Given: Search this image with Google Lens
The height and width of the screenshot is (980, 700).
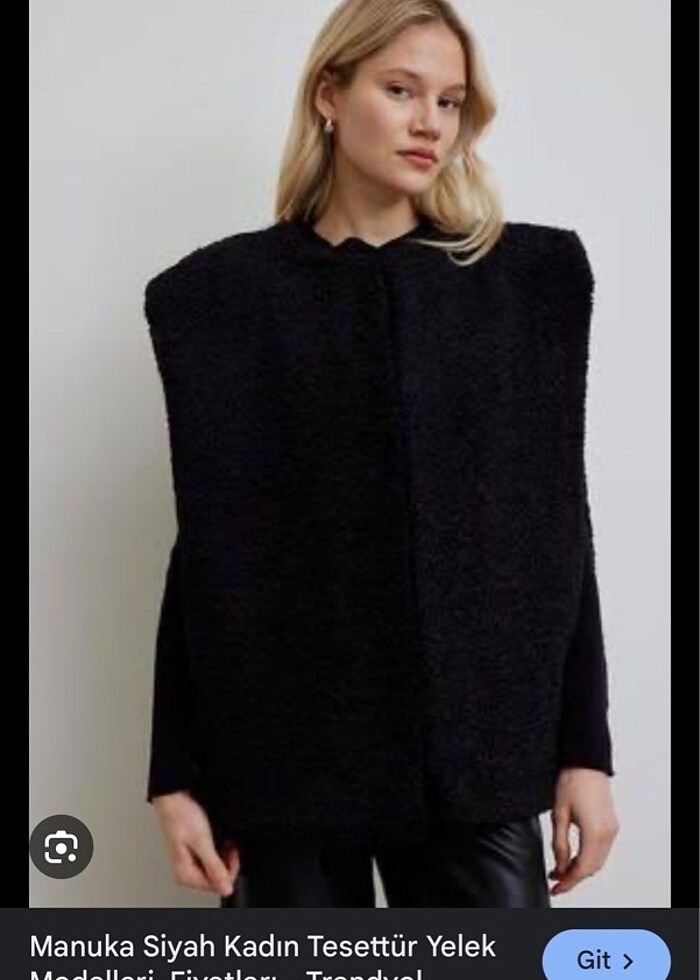Looking at the screenshot, I should pos(61,847).
